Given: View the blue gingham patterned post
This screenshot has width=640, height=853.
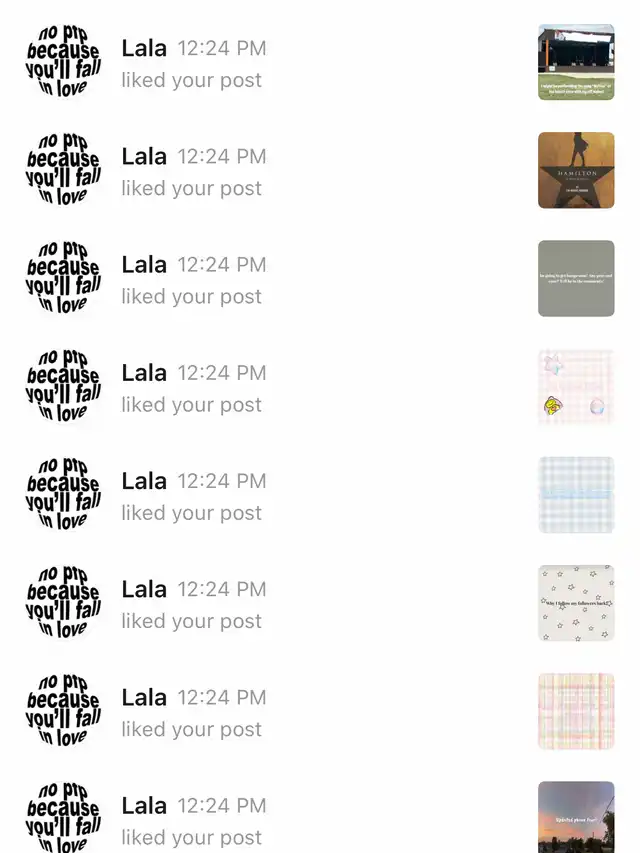Looking at the screenshot, I should [x=576, y=494].
